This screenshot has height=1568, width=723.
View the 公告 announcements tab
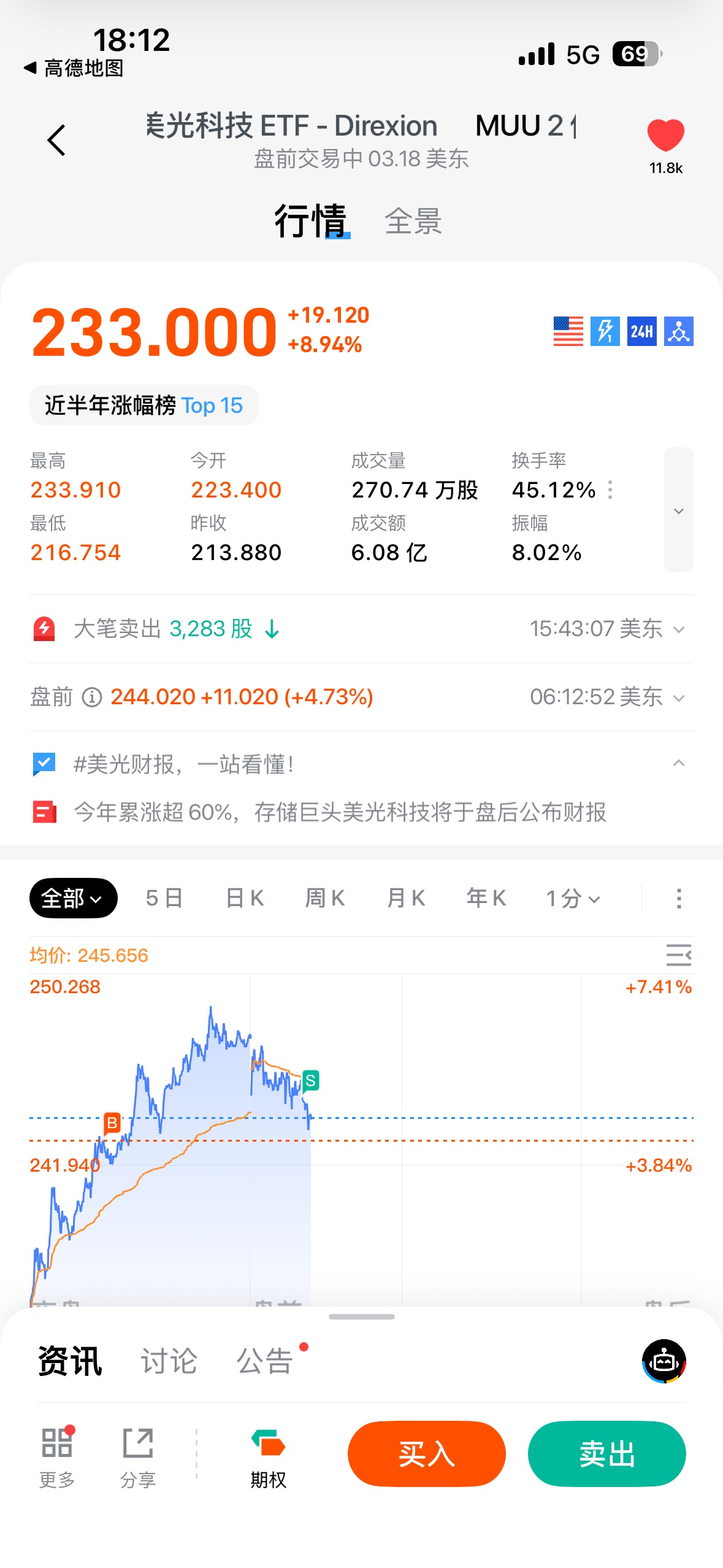265,1361
